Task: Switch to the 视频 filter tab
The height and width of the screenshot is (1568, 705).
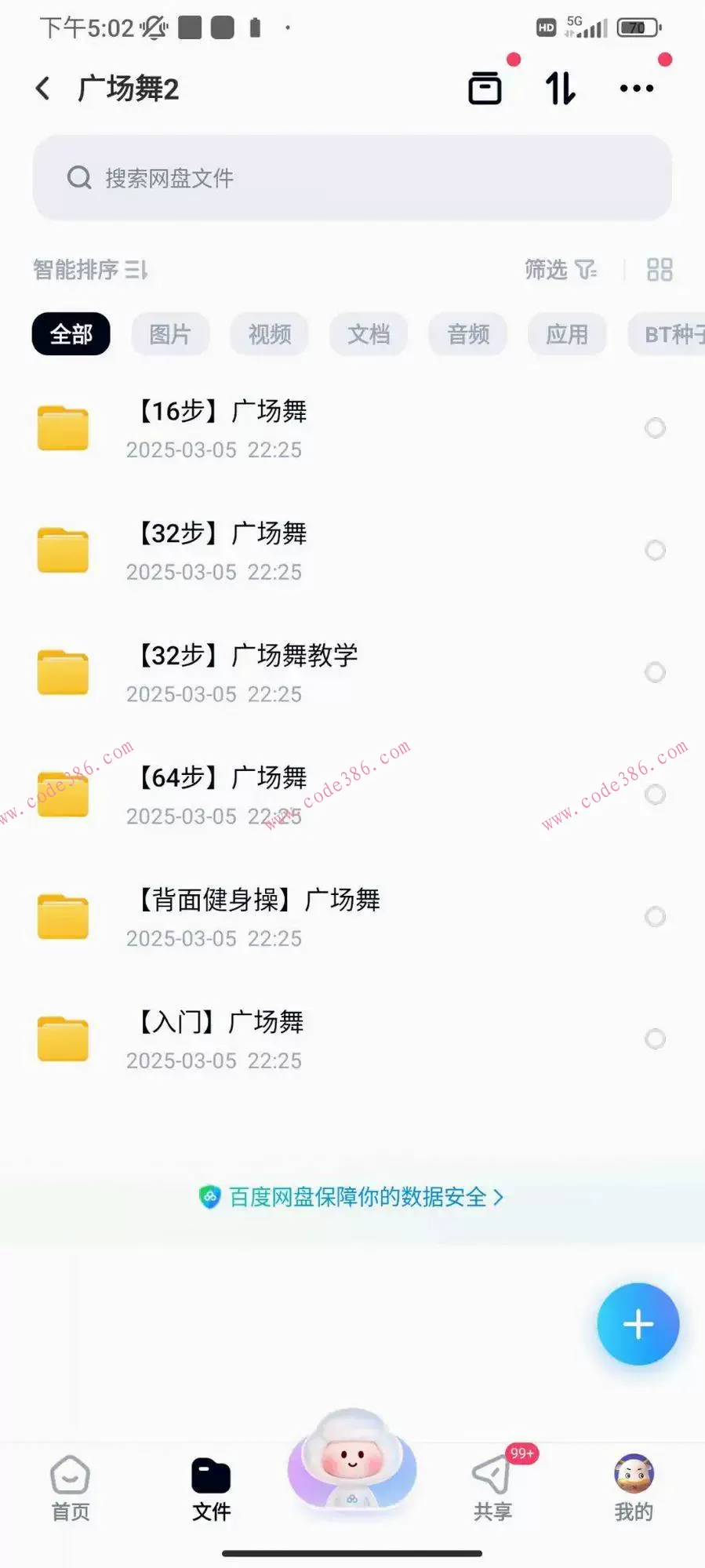Action: [269, 334]
